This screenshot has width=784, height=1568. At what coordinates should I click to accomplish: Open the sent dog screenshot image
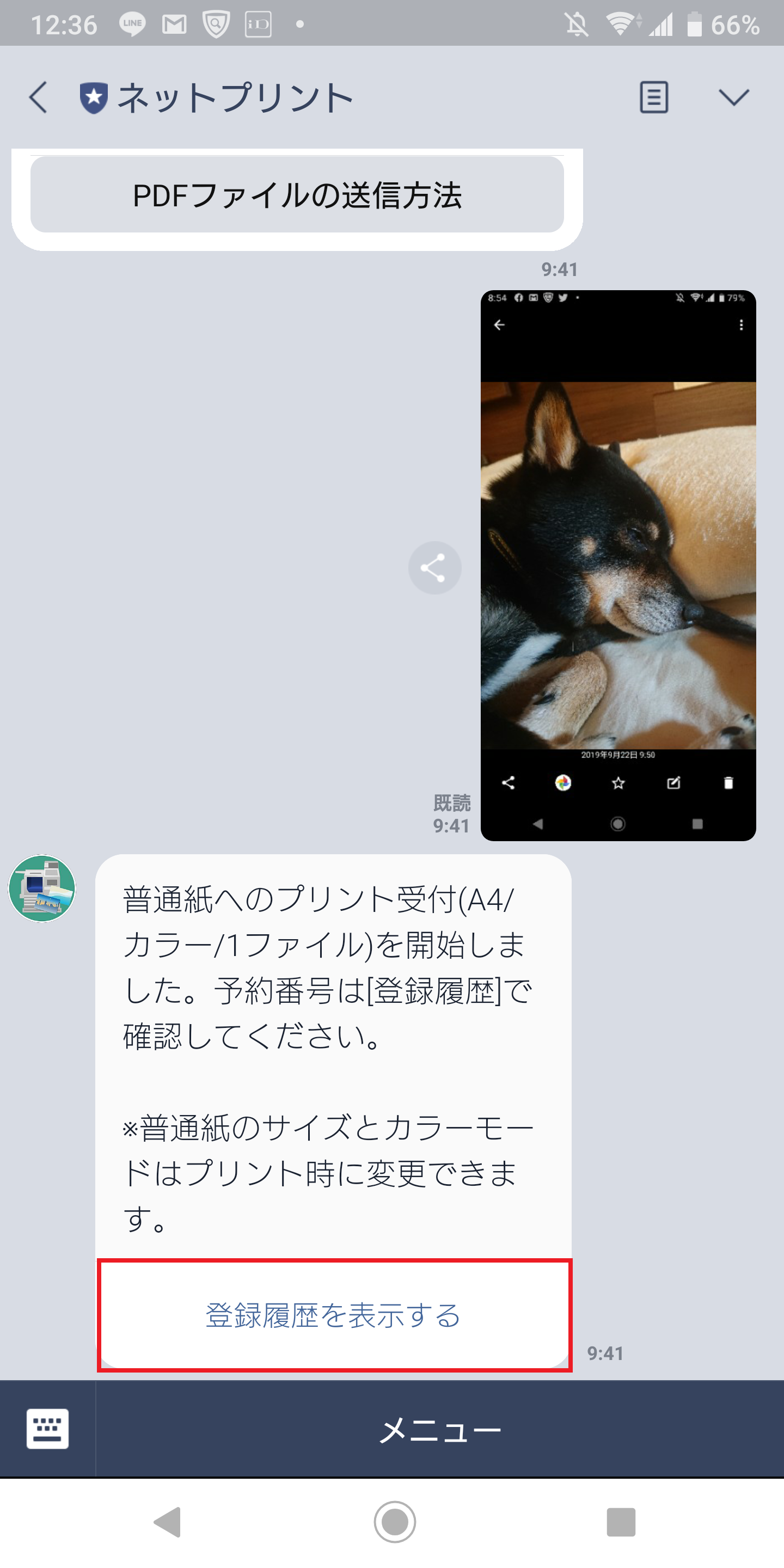tap(618, 566)
